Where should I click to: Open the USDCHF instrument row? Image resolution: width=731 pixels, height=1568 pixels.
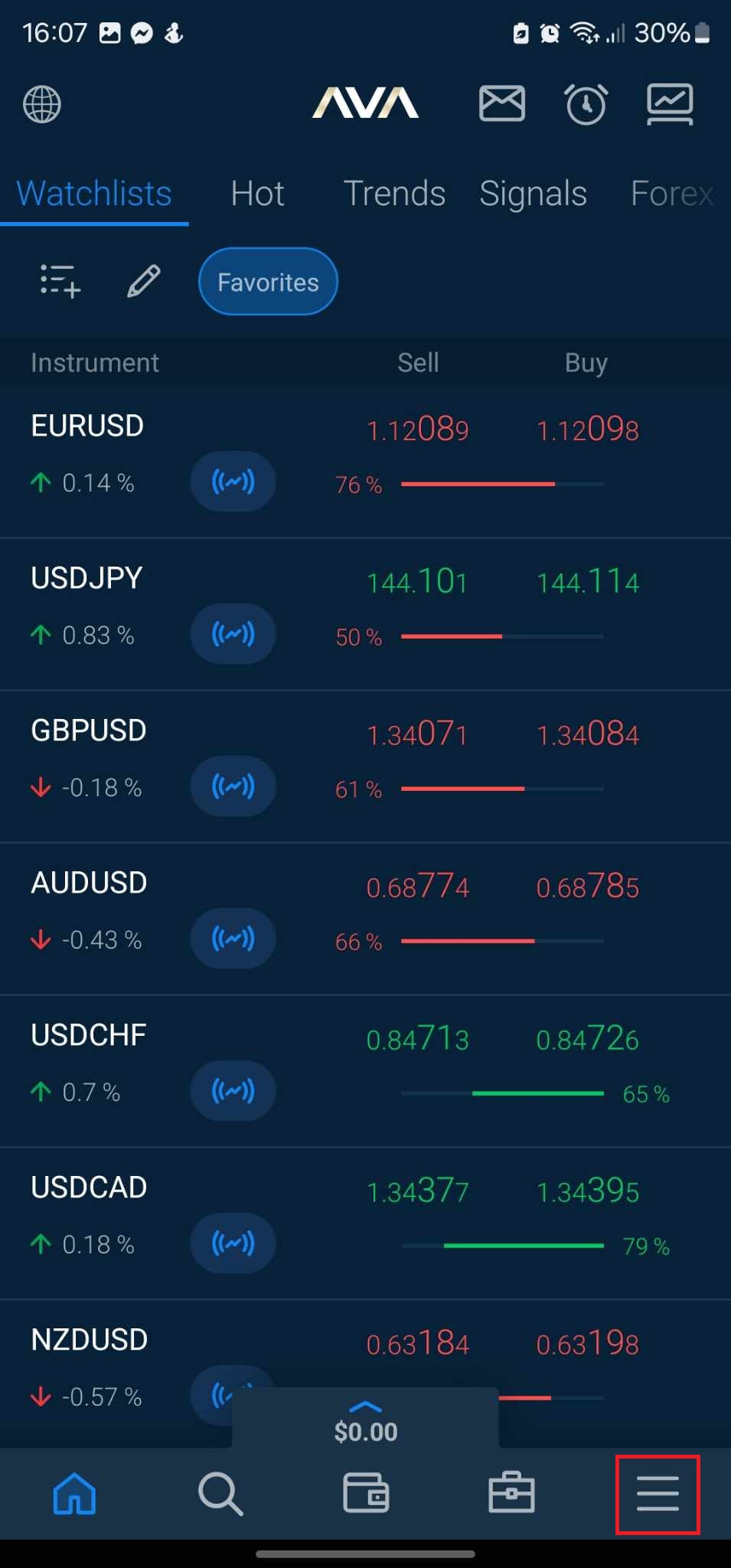click(x=89, y=1036)
